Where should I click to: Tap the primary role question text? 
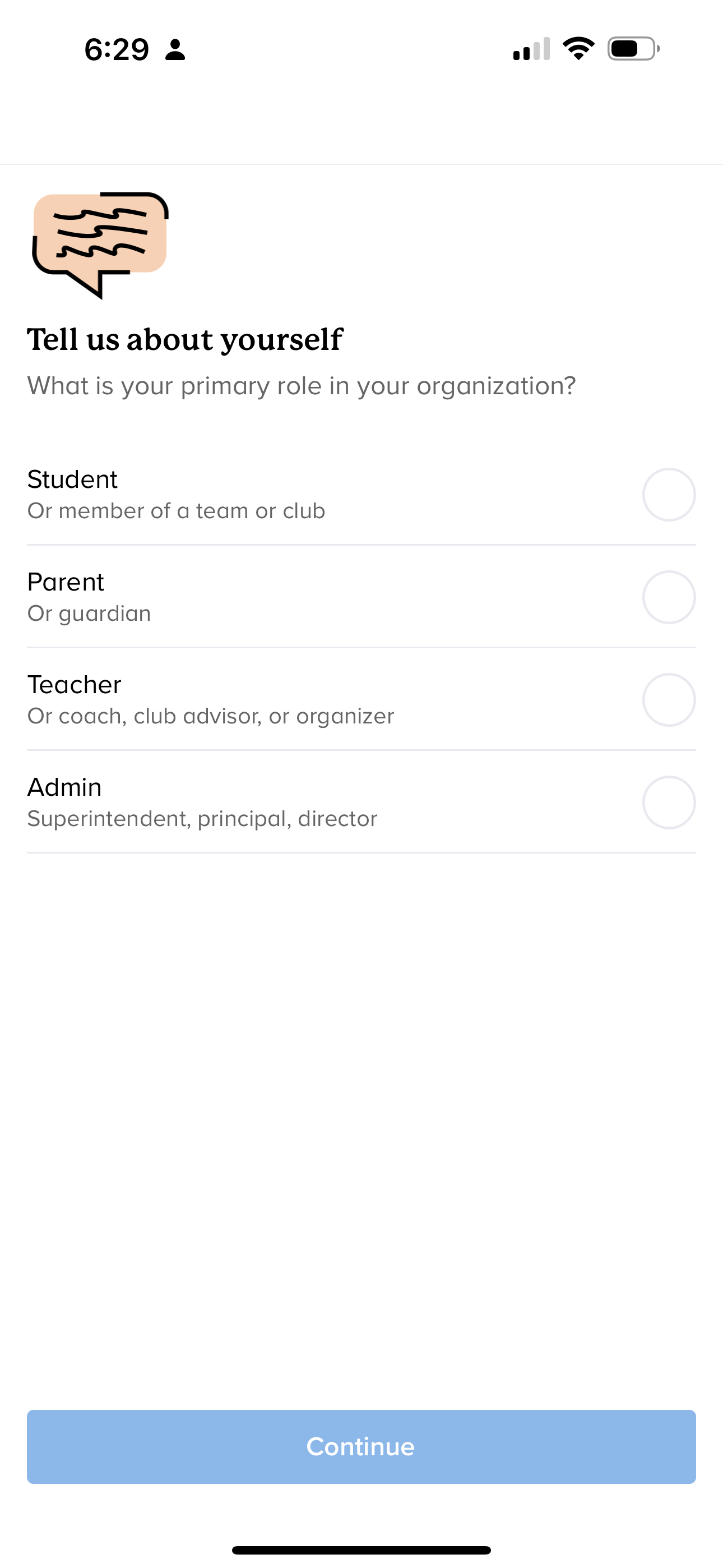(x=302, y=385)
